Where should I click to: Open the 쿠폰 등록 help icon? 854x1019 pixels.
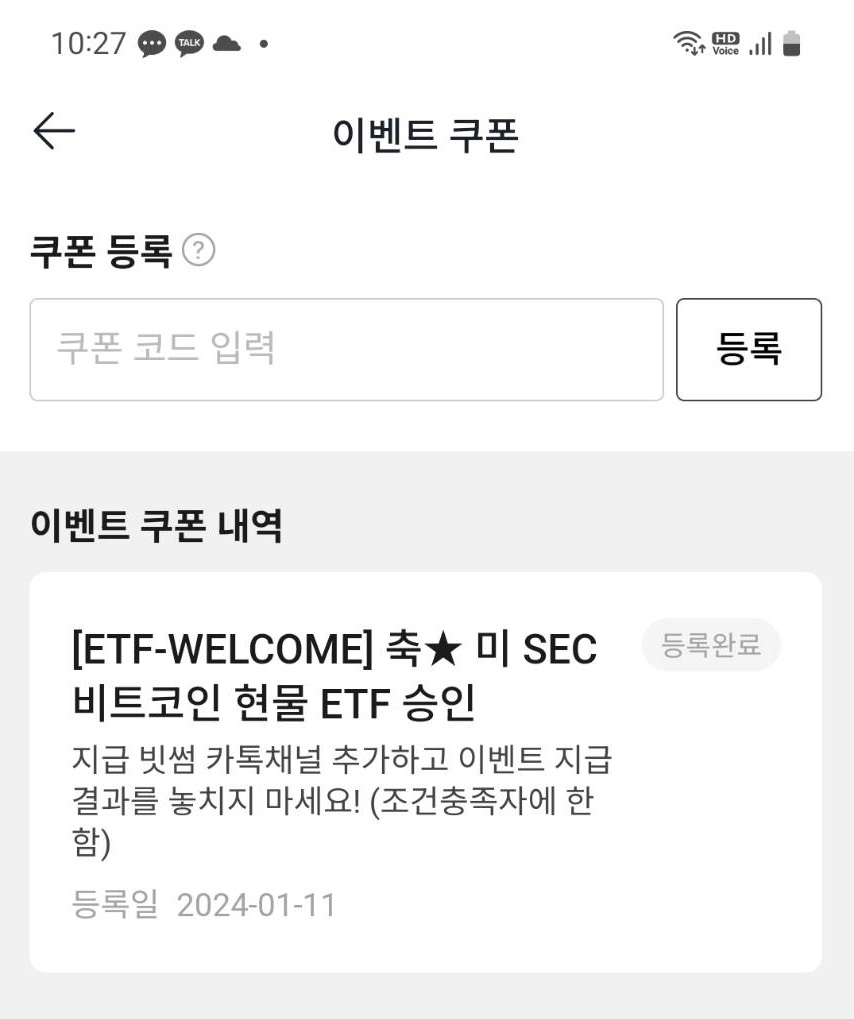pos(199,250)
